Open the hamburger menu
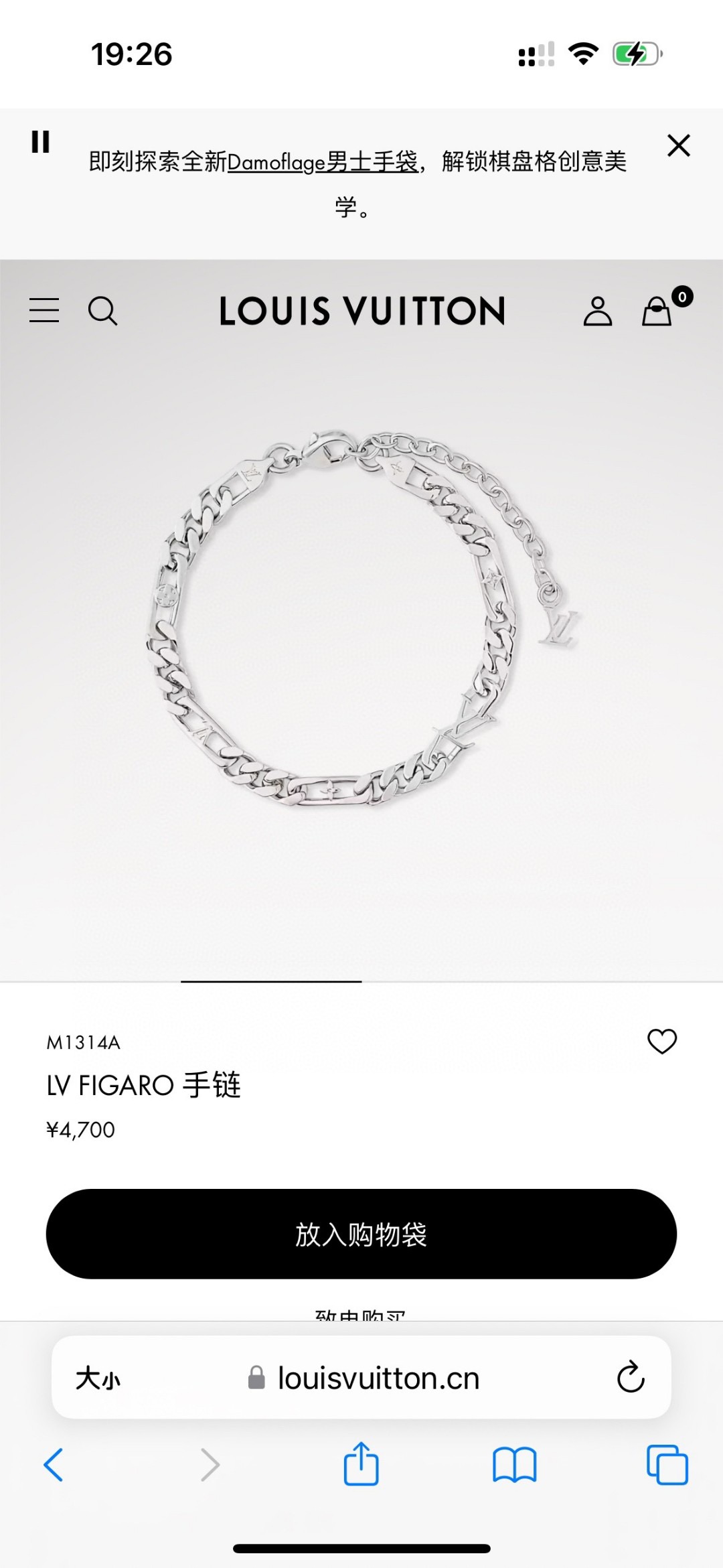 (x=44, y=311)
